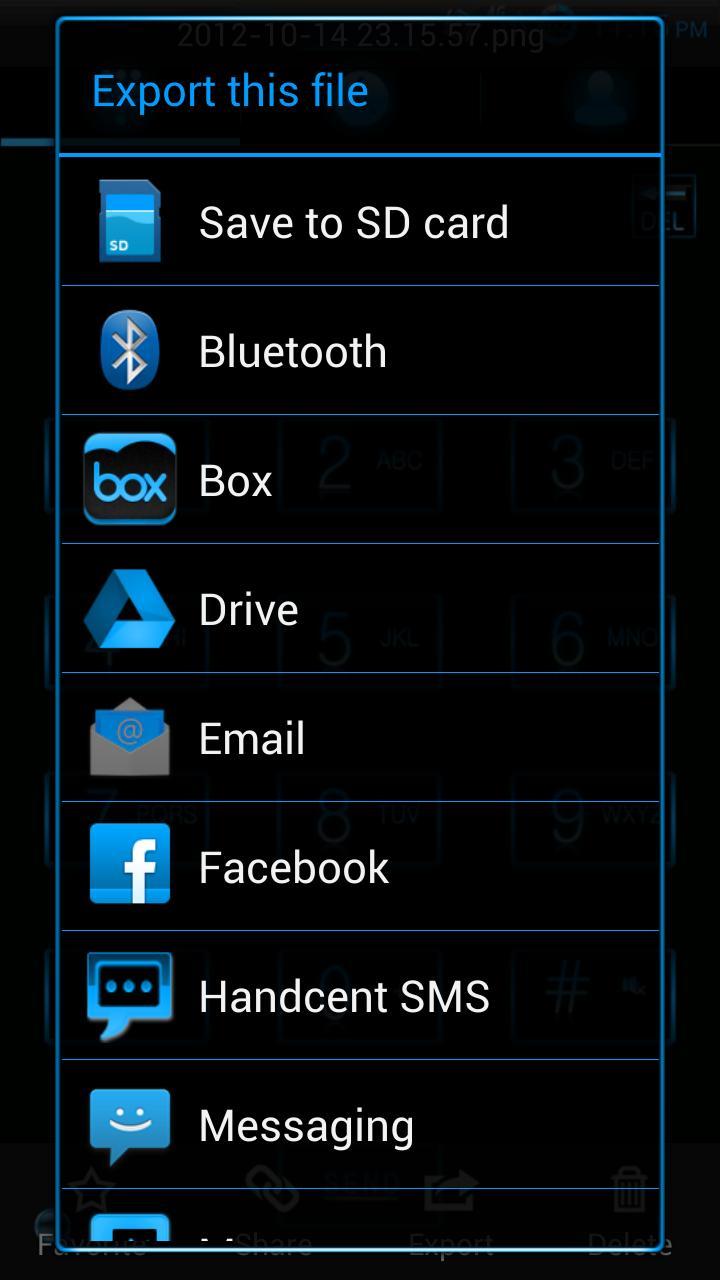Image resolution: width=720 pixels, height=1280 pixels.
Task: Choose Bluetooth from the export list
Action: [293, 349]
